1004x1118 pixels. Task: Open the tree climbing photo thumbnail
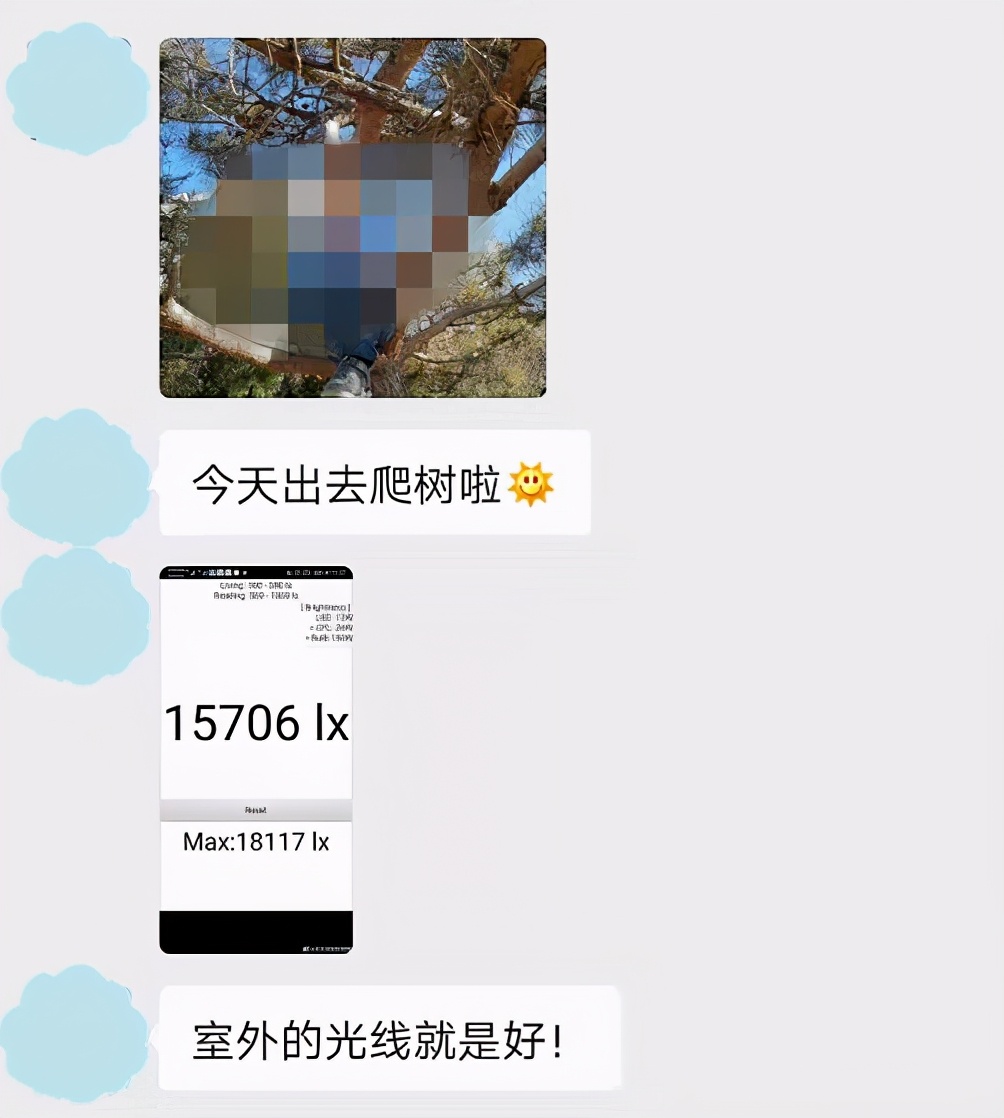point(353,217)
